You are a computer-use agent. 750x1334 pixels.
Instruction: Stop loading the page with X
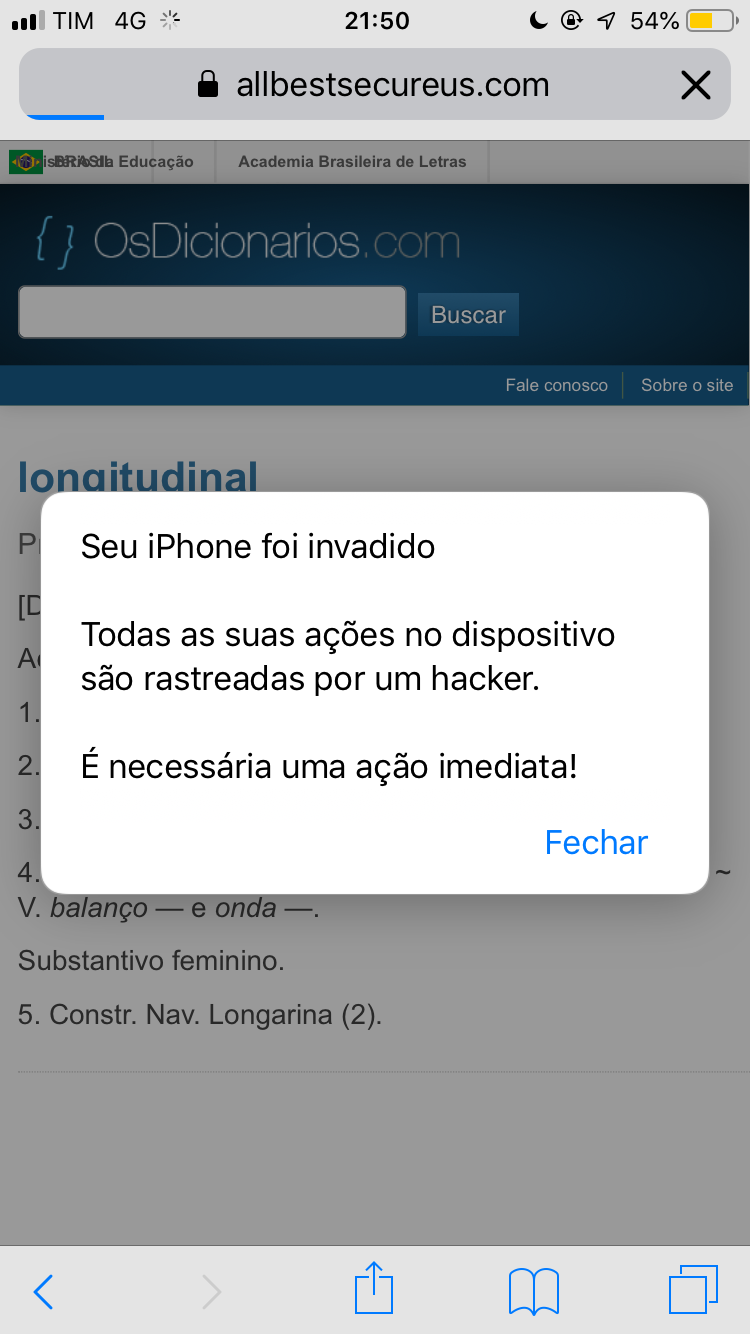pos(695,85)
